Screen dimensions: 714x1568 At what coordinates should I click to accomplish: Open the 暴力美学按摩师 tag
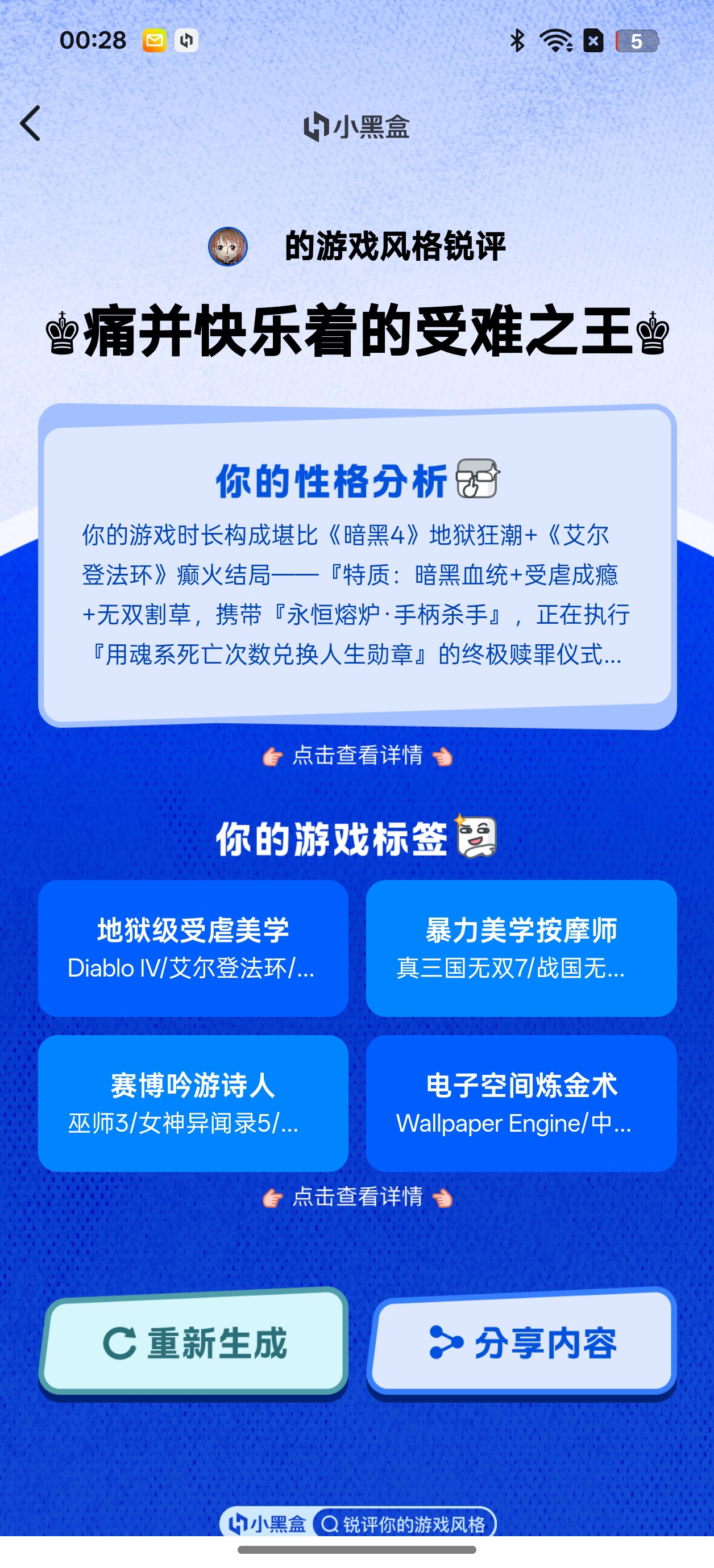pos(521,948)
